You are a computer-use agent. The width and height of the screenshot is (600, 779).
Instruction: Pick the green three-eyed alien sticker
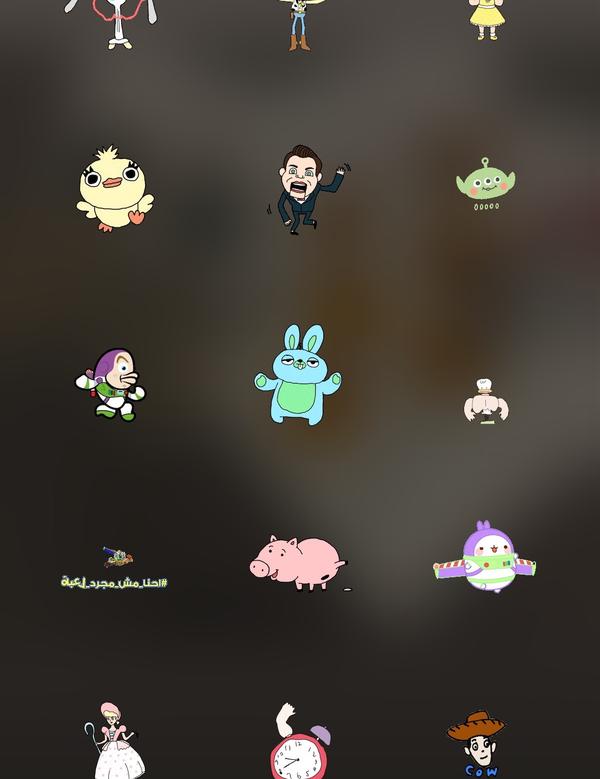[485, 184]
